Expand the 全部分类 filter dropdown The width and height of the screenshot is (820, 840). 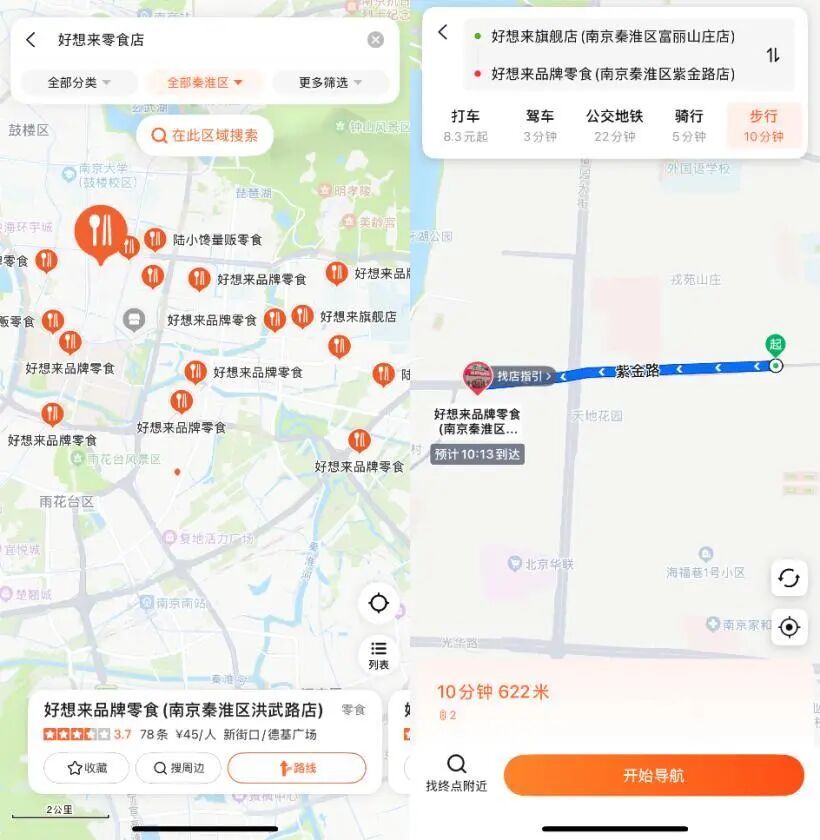(79, 83)
